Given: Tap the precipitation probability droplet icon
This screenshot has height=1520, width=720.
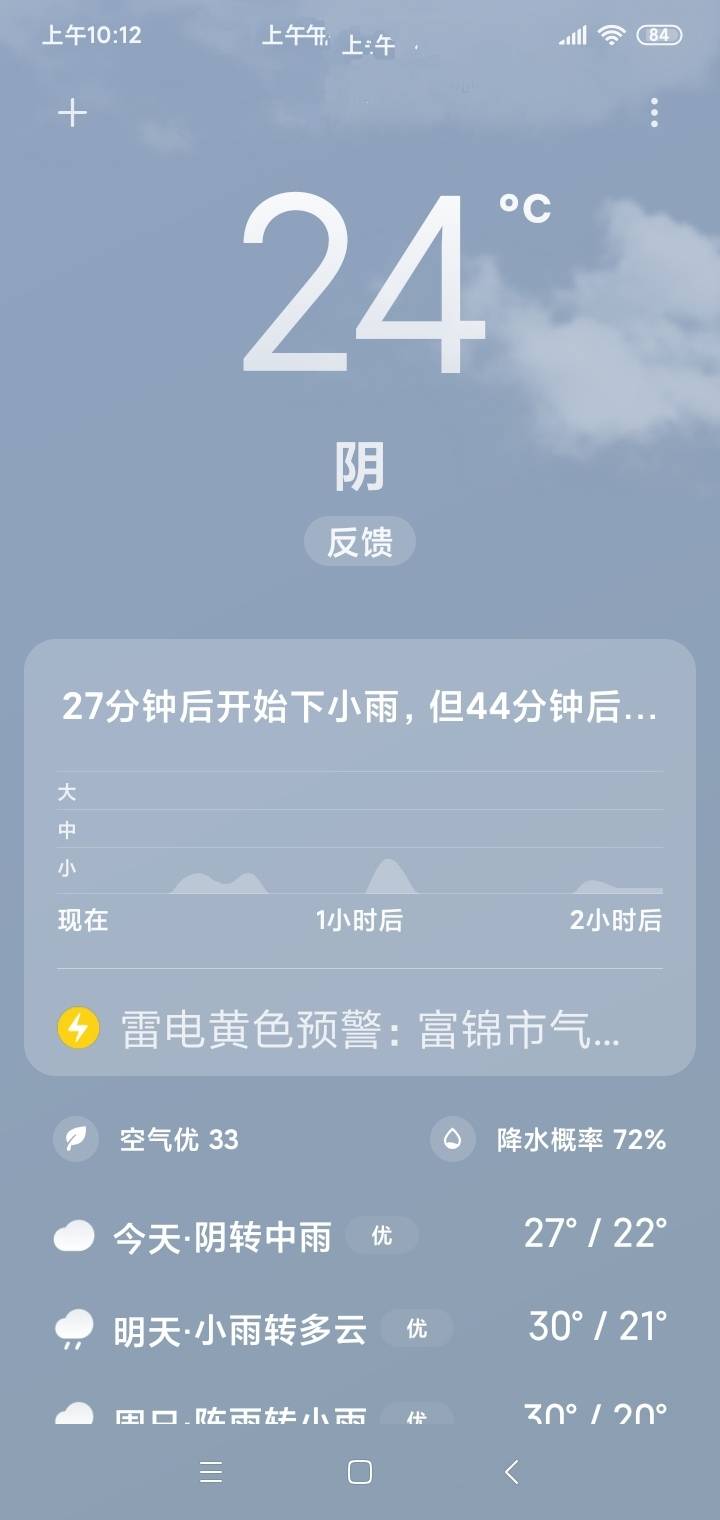Looking at the screenshot, I should click(x=451, y=1139).
